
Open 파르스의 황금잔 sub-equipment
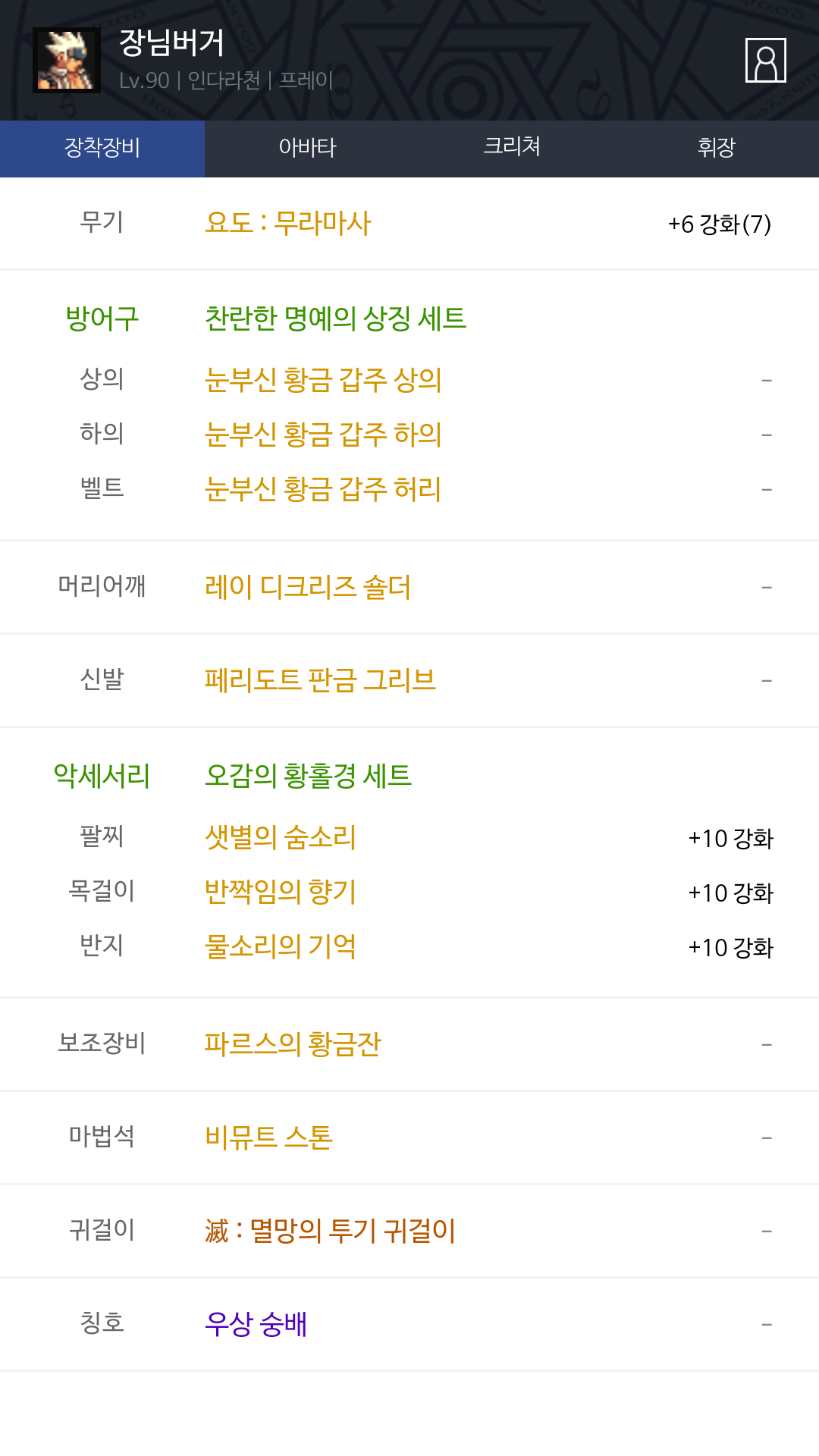(293, 1044)
